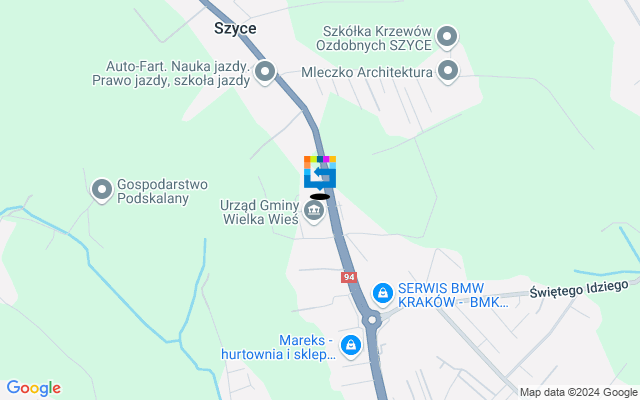The width and height of the screenshot is (640, 400).
Task: Open the Urząd Gminy Wielka Wieś marker
Action: pos(315,212)
